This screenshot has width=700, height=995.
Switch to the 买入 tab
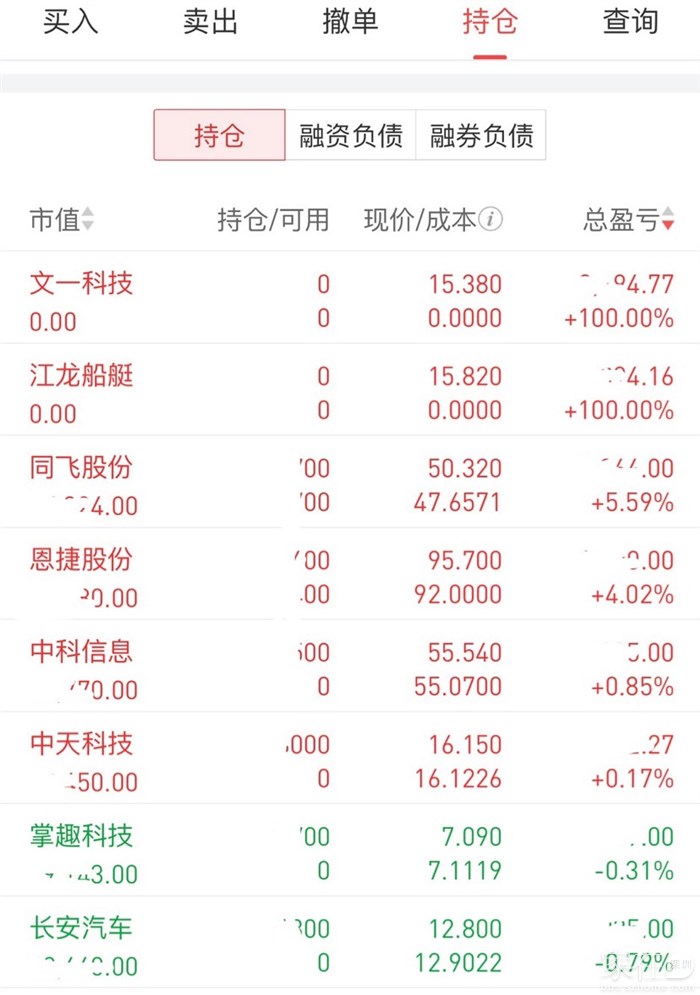70,22
